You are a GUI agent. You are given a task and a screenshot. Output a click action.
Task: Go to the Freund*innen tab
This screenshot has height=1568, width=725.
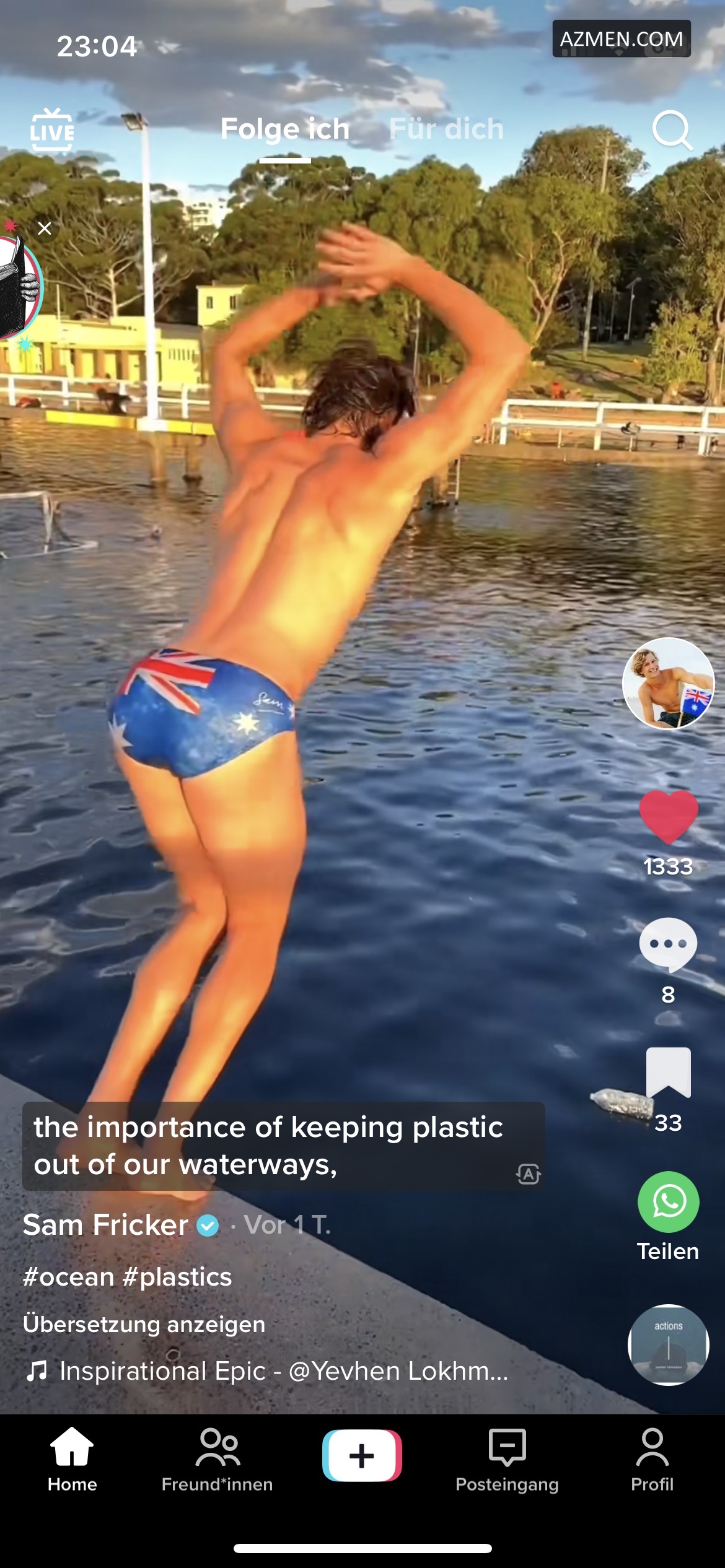217,1459
